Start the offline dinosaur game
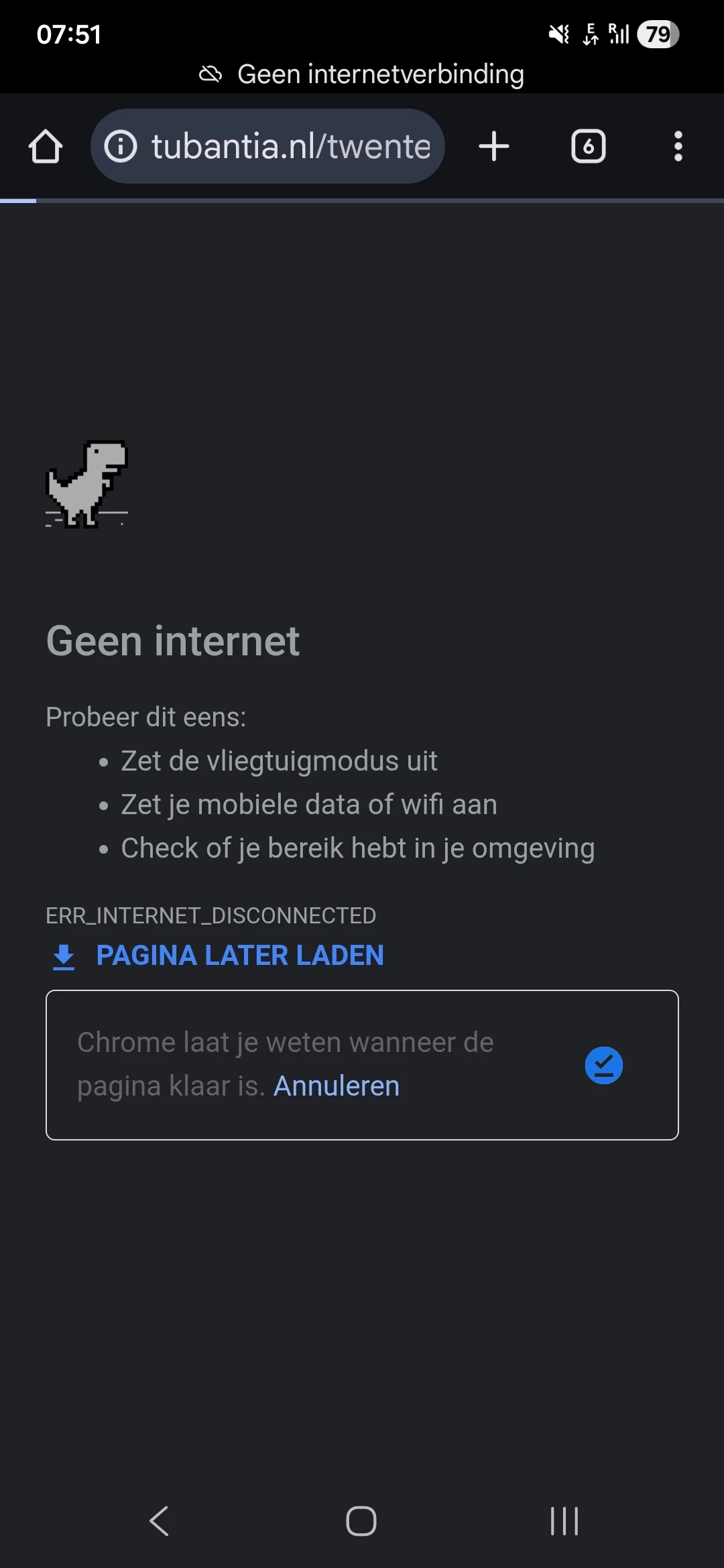Image resolution: width=724 pixels, height=1568 pixels. tap(87, 484)
